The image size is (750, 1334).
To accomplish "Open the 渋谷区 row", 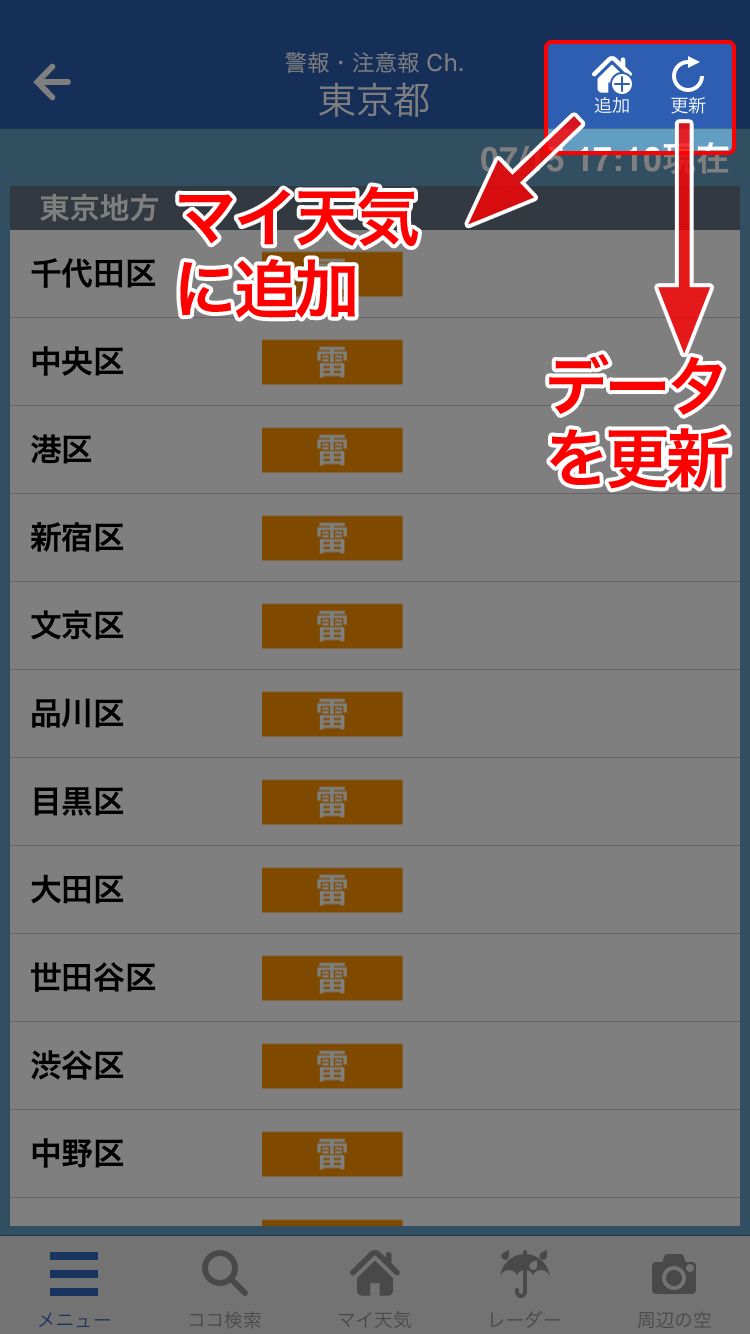I will 375,1066.
